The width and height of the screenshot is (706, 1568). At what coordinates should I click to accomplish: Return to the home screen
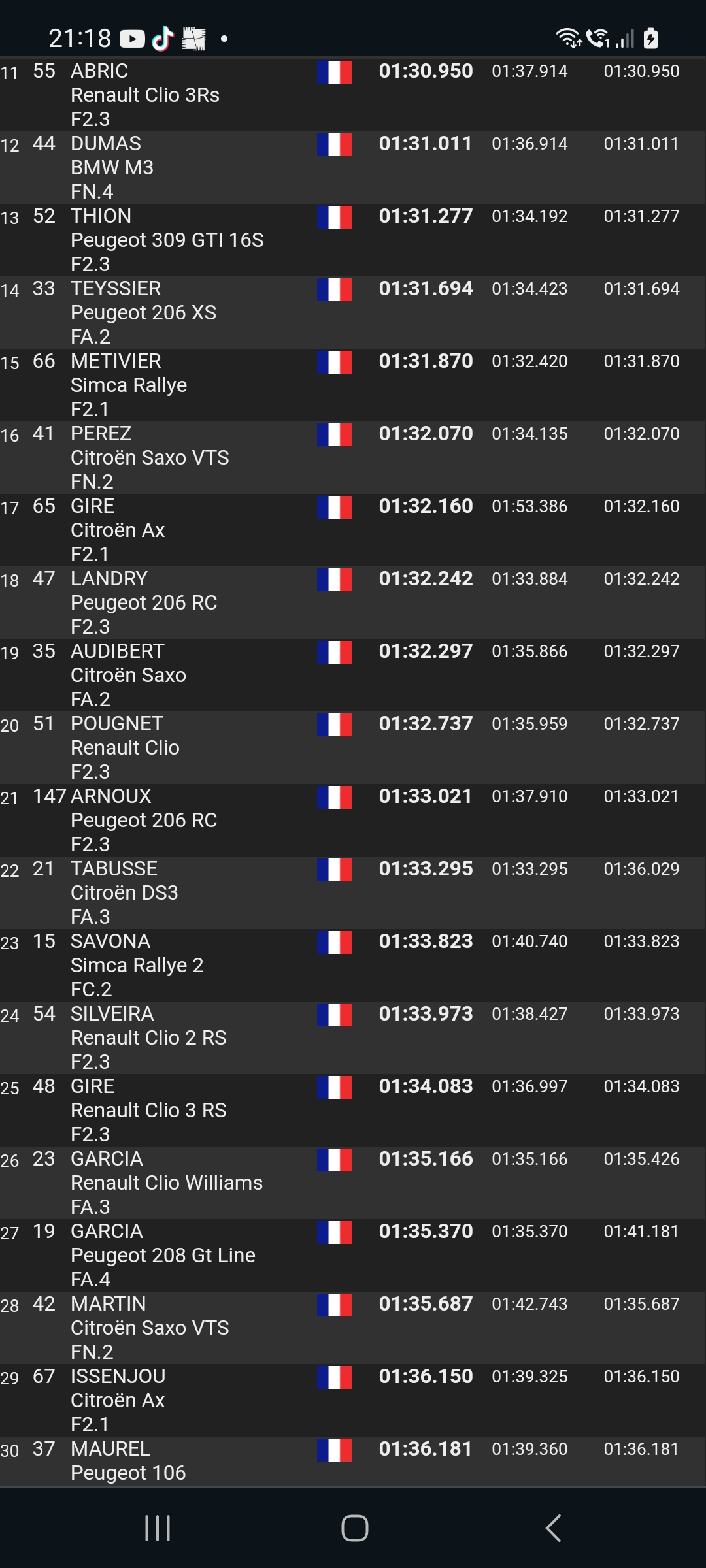pos(354,1528)
